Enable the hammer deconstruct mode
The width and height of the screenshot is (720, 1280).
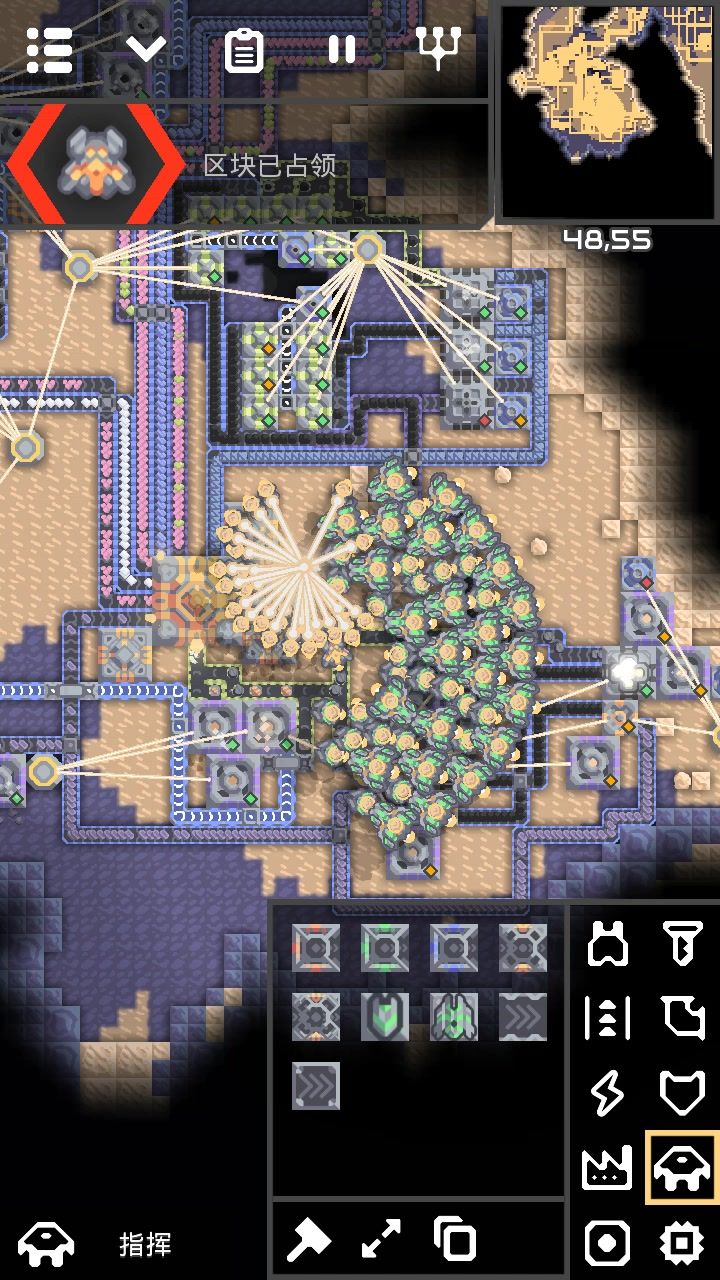(309, 1241)
